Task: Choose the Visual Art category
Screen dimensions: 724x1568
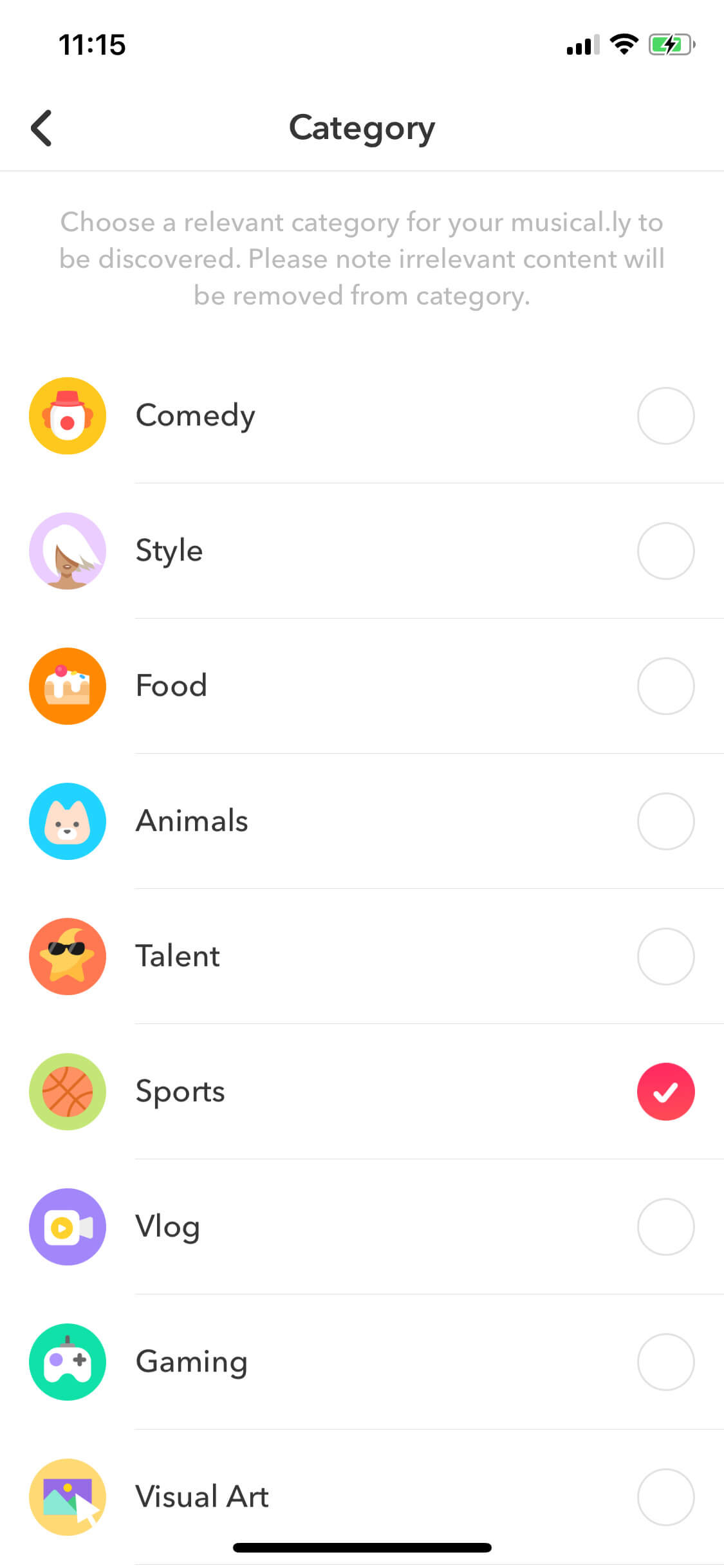Action: pyautogui.click(x=362, y=1497)
